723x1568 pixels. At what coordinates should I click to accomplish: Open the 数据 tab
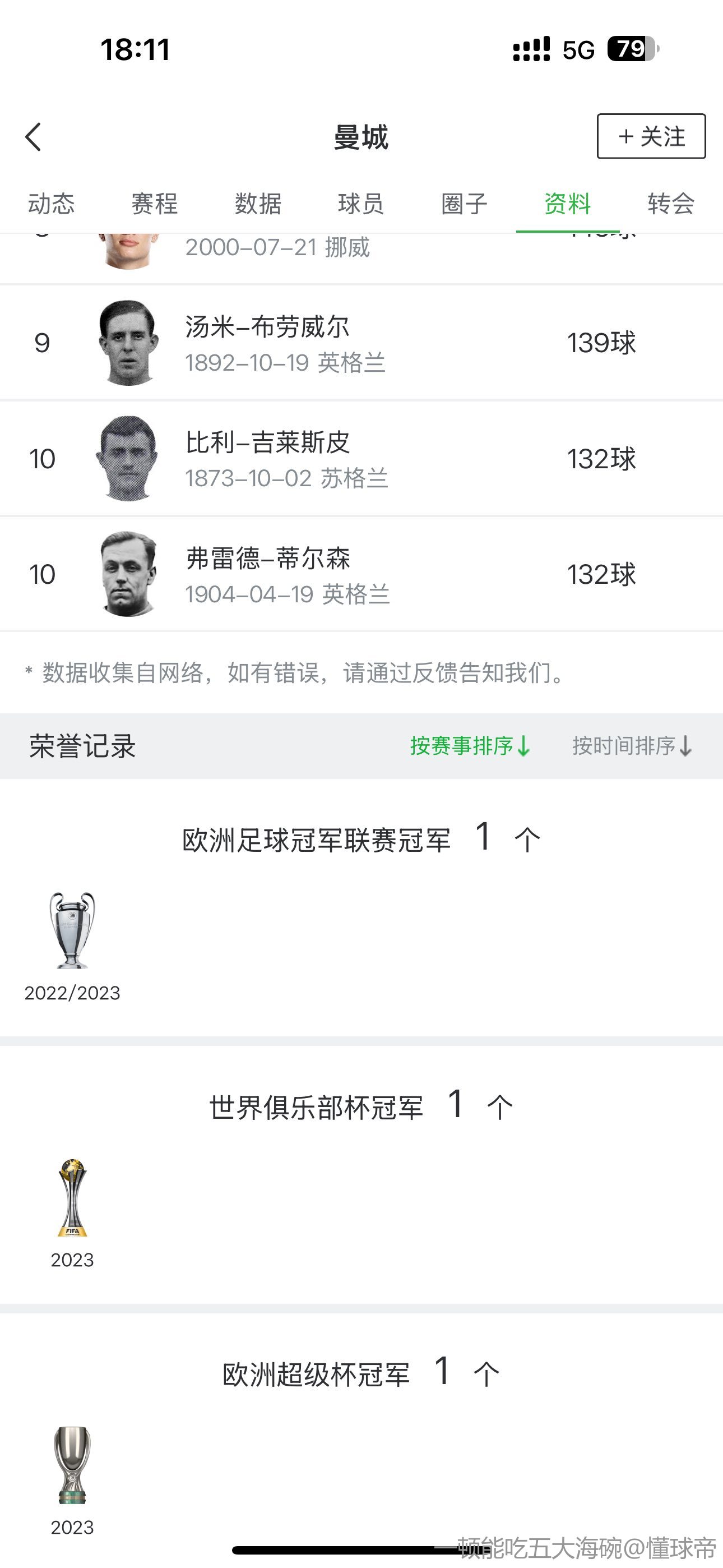point(258,204)
